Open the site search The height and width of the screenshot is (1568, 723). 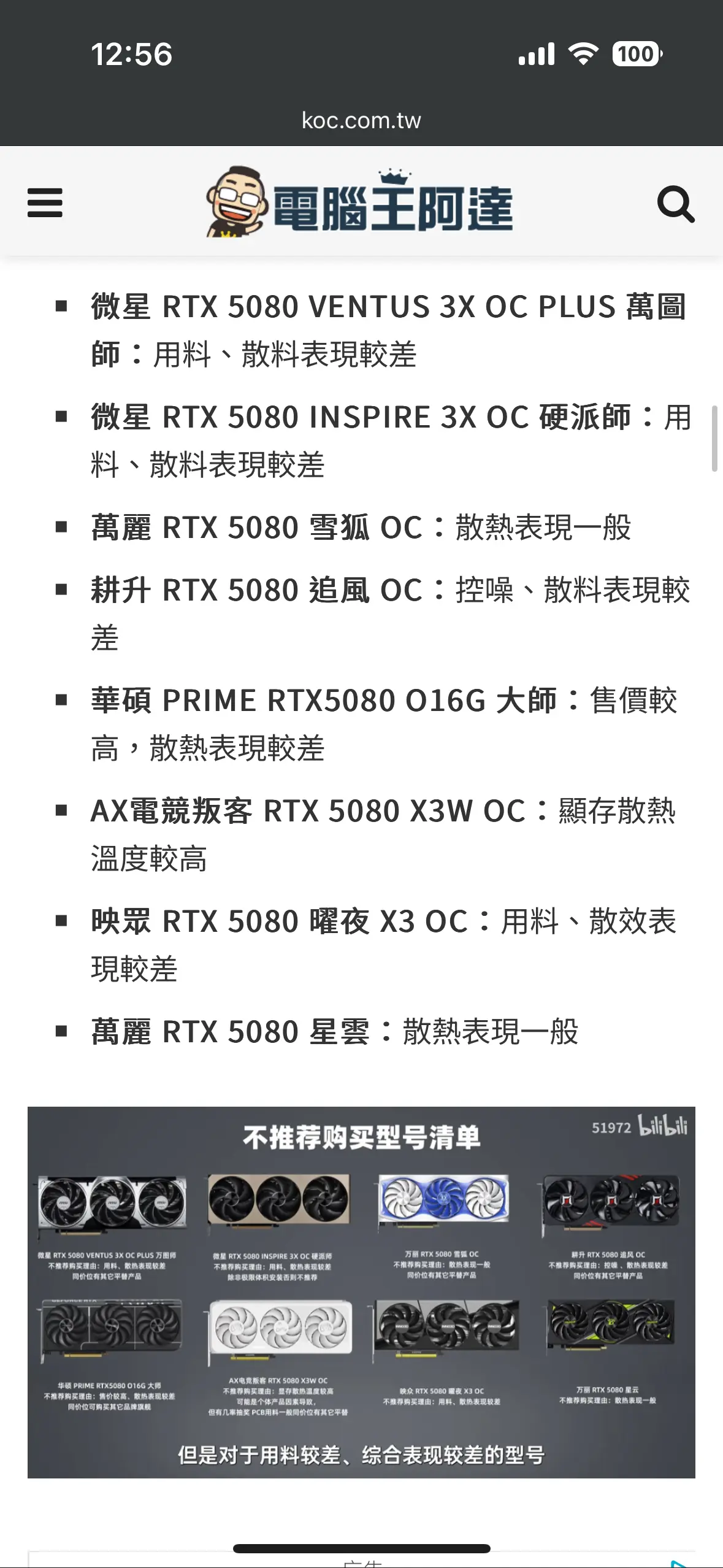coord(676,204)
